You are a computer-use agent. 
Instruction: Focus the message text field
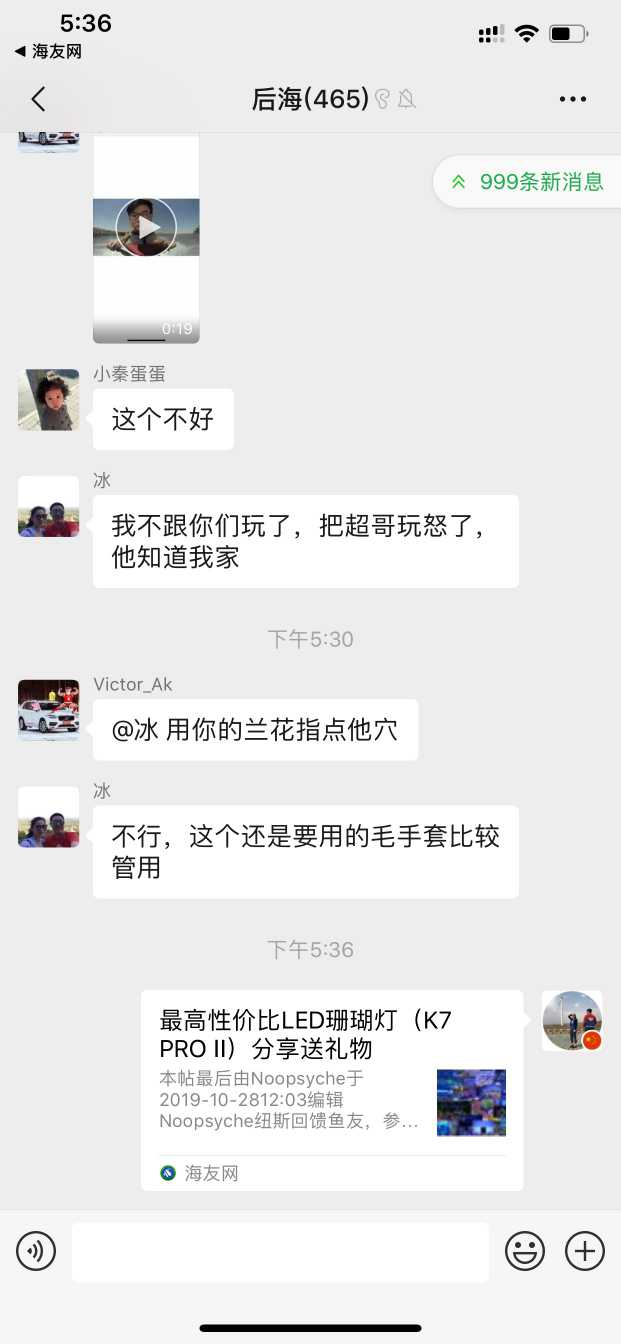280,1251
